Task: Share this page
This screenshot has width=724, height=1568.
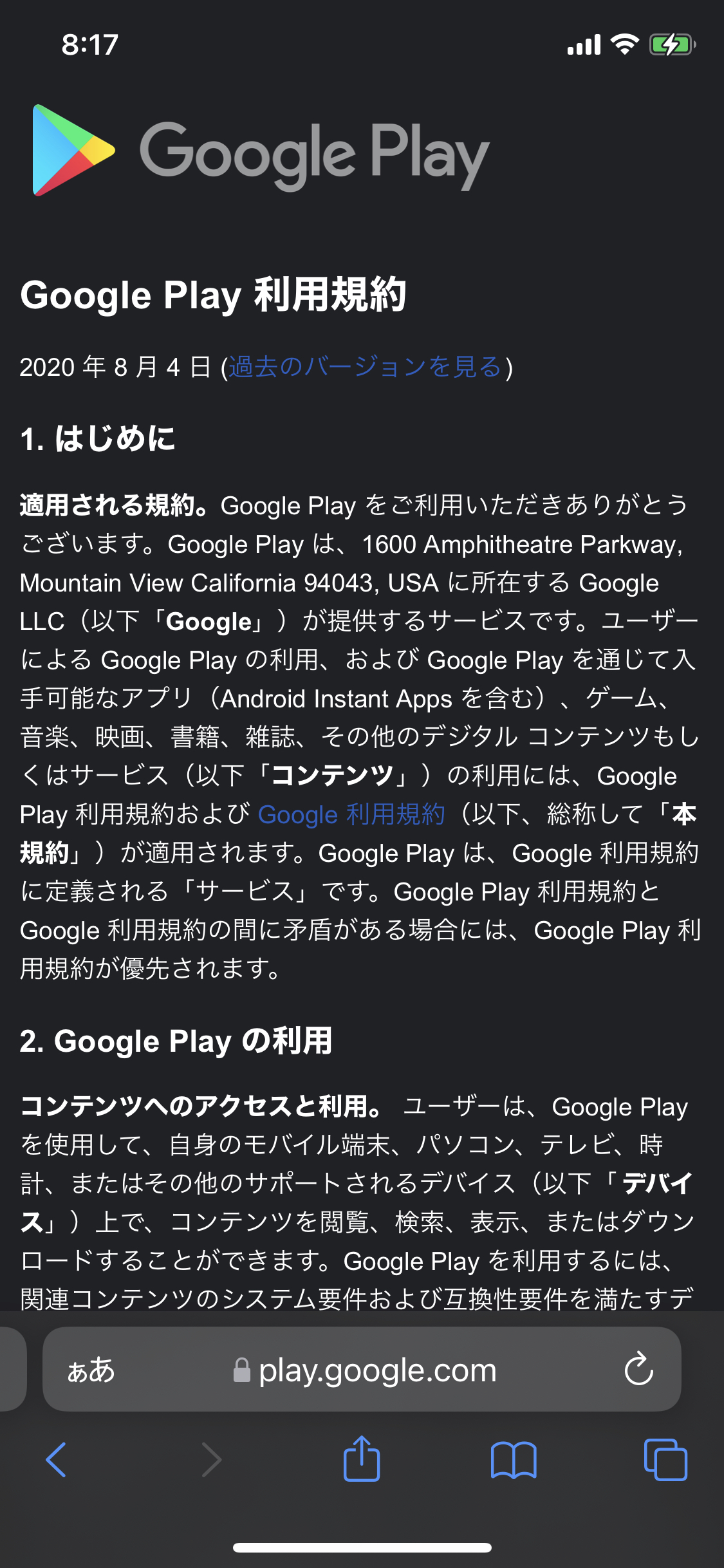Action: tap(362, 1459)
